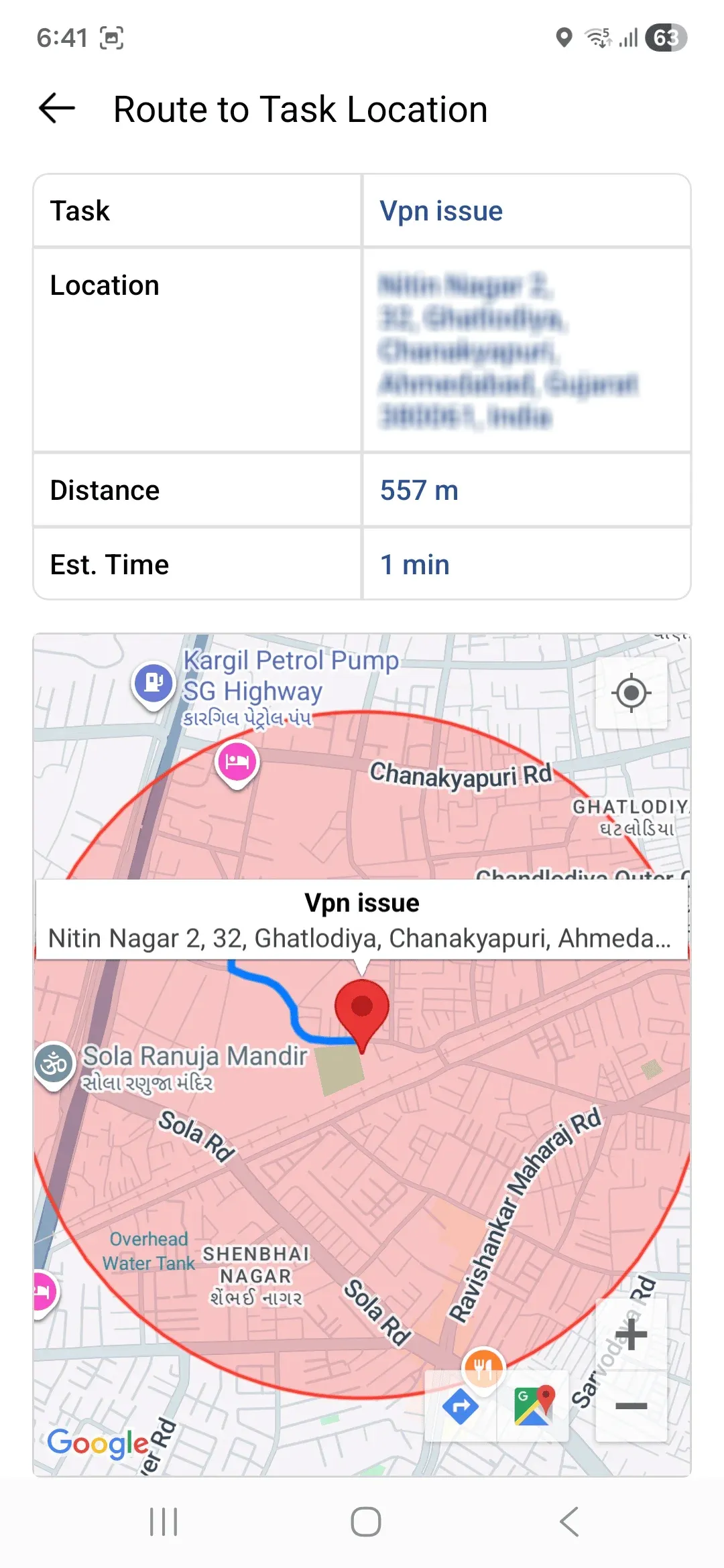
Task: Go to home screen
Action: click(365, 1521)
